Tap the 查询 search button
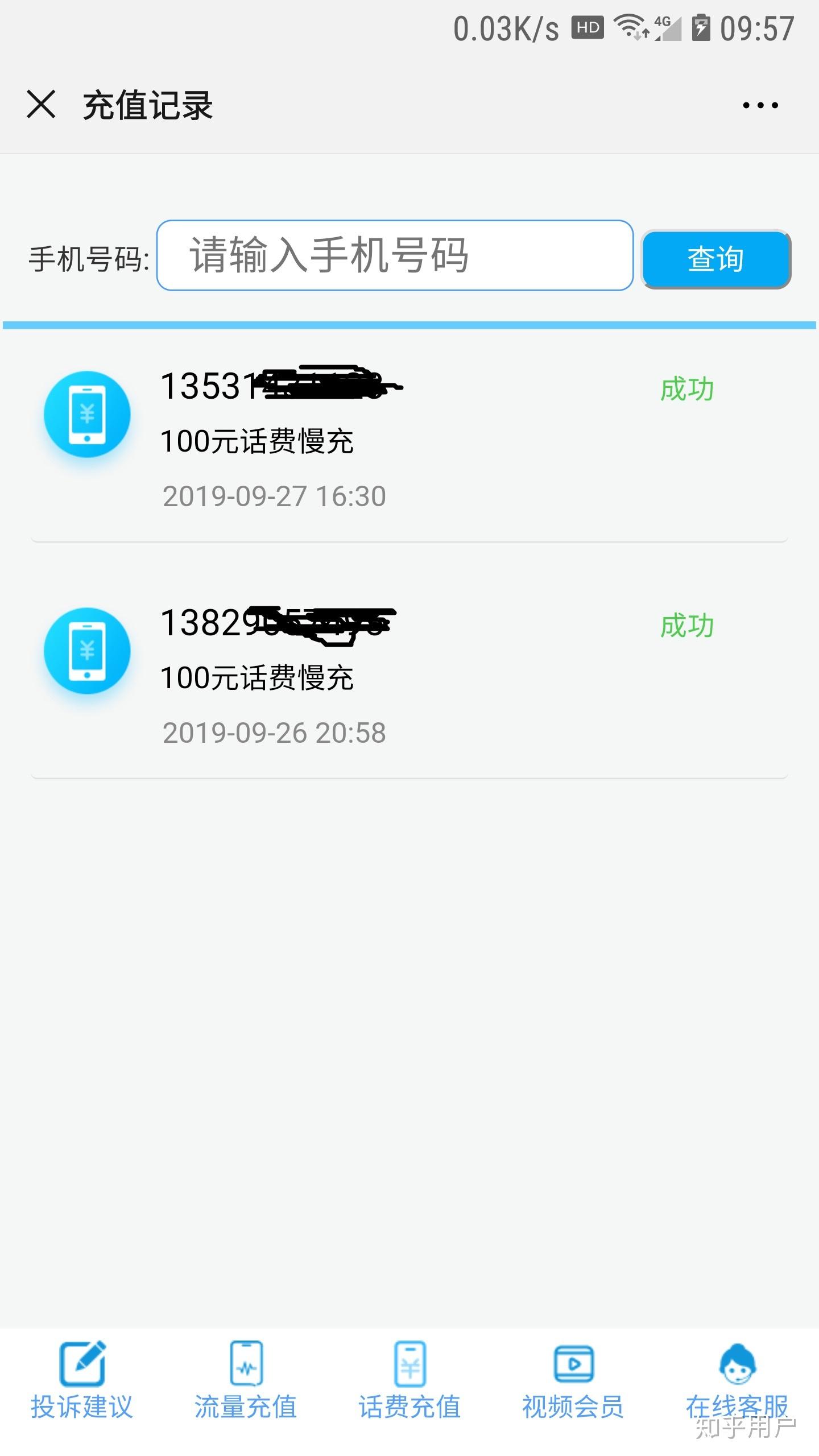 715,259
